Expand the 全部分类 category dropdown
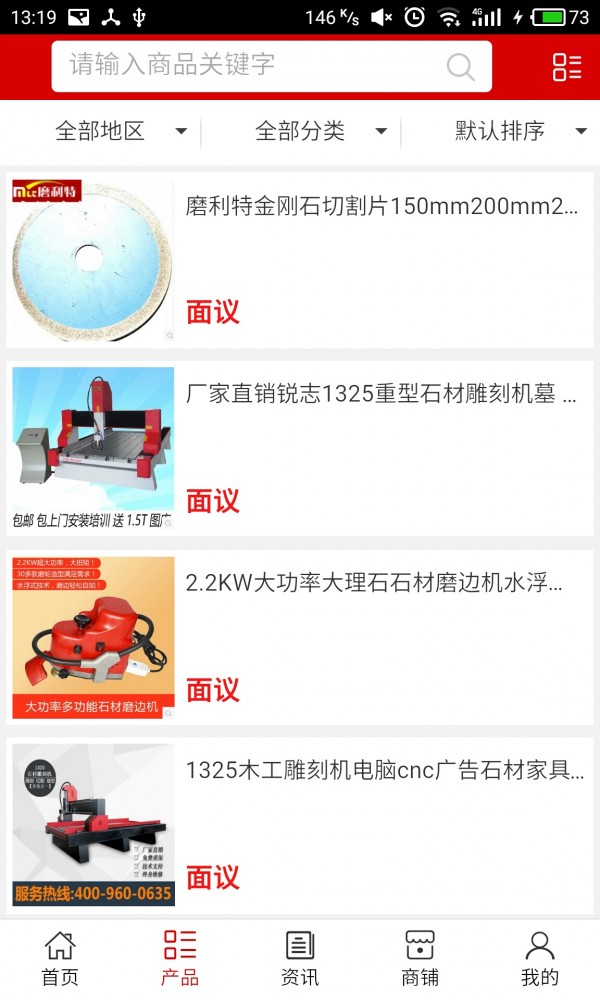600x1000 pixels. [x=320, y=131]
